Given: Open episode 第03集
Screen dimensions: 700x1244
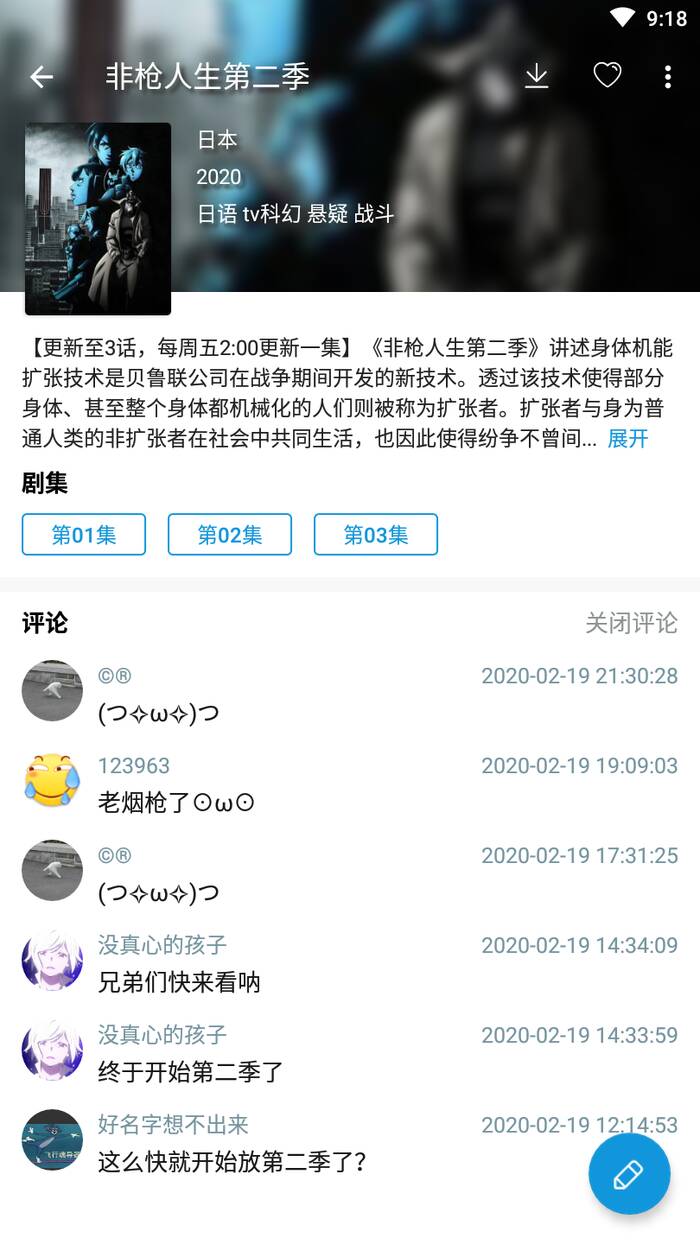Looking at the screenshot, I should (376, 534).
